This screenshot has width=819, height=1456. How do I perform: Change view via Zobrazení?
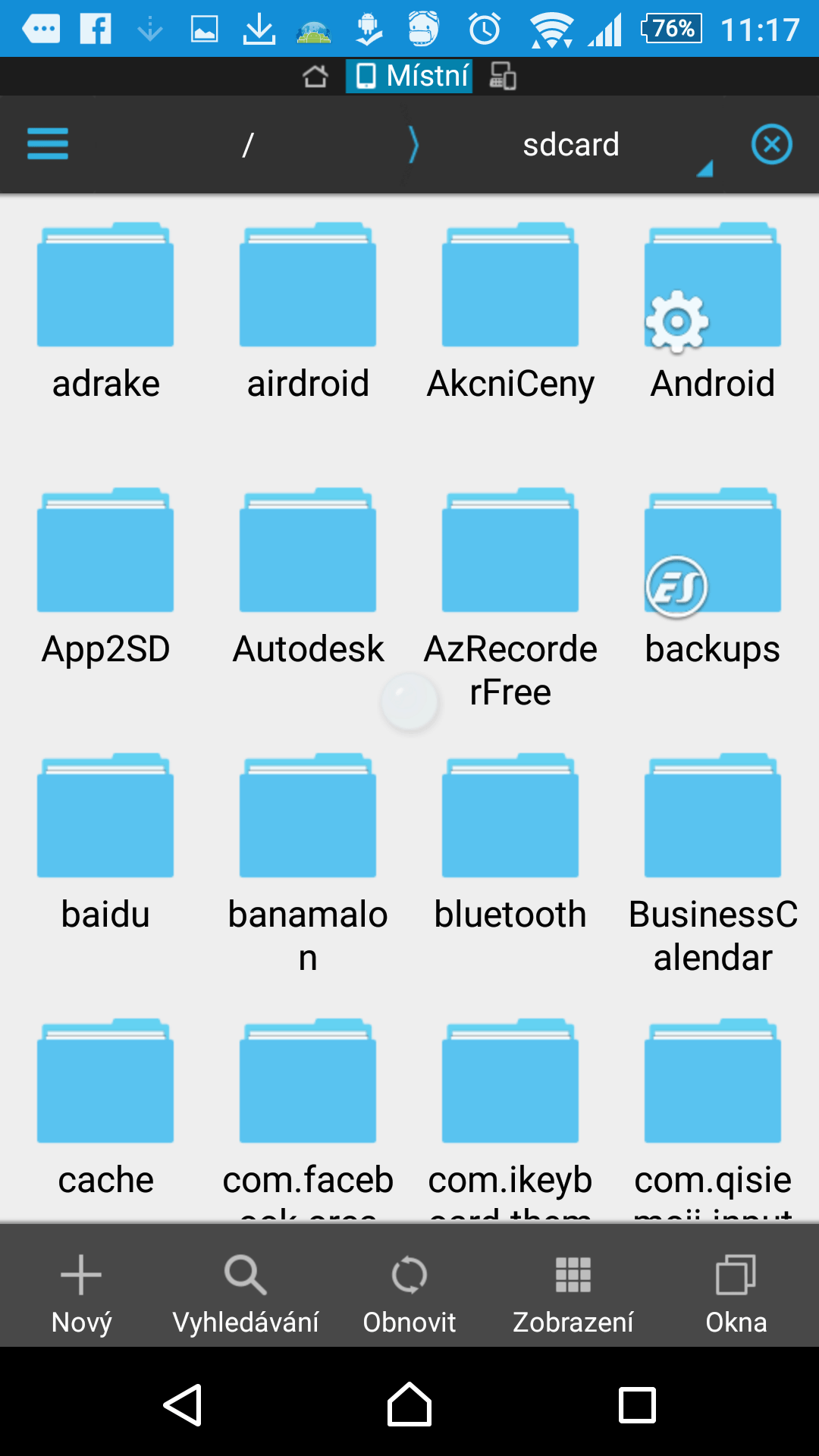(x=573, y=1294)
